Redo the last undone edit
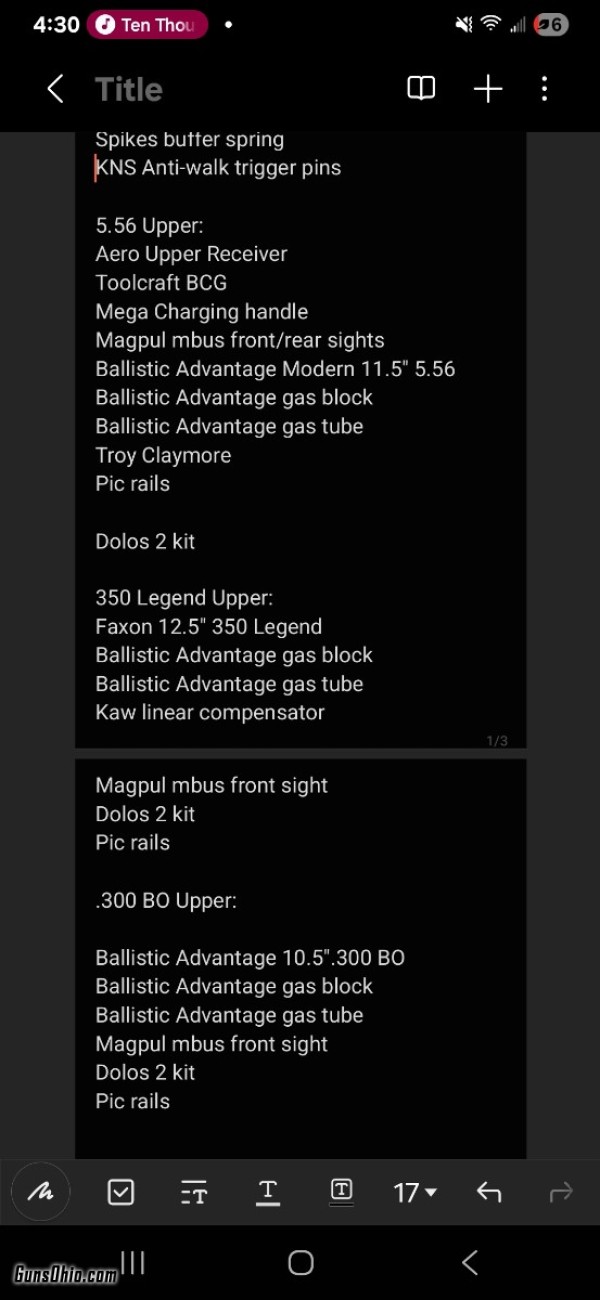This screenshot has height=1300, width=600. pos(561,1192)
